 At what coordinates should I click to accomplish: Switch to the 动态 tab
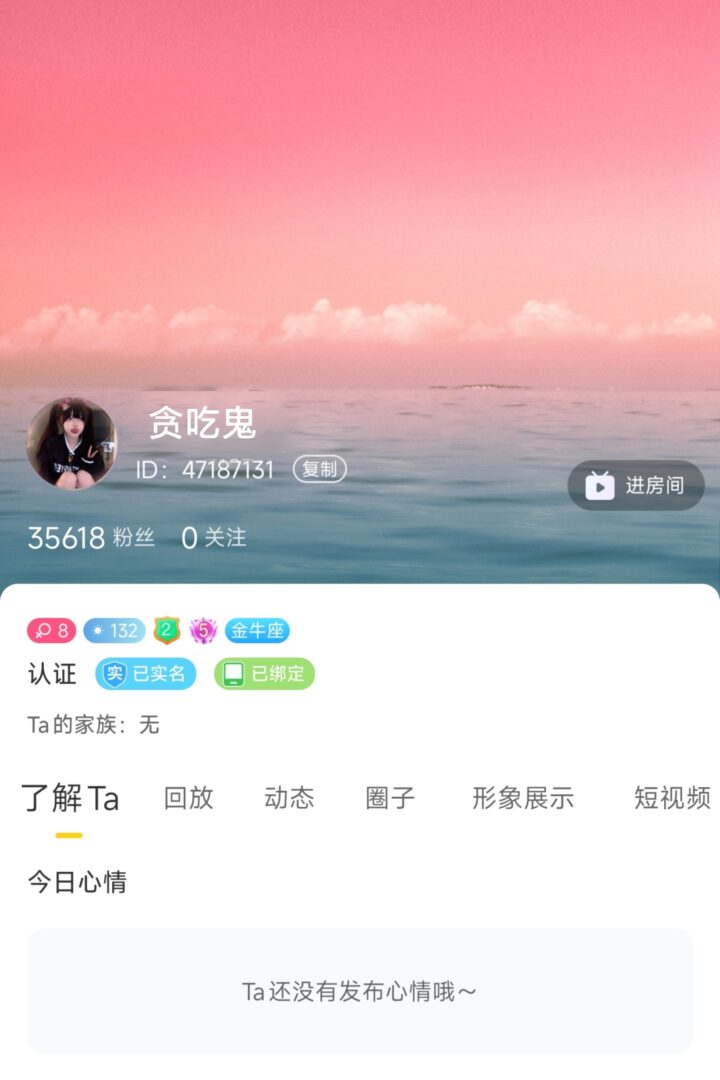(x=289, y=798)
